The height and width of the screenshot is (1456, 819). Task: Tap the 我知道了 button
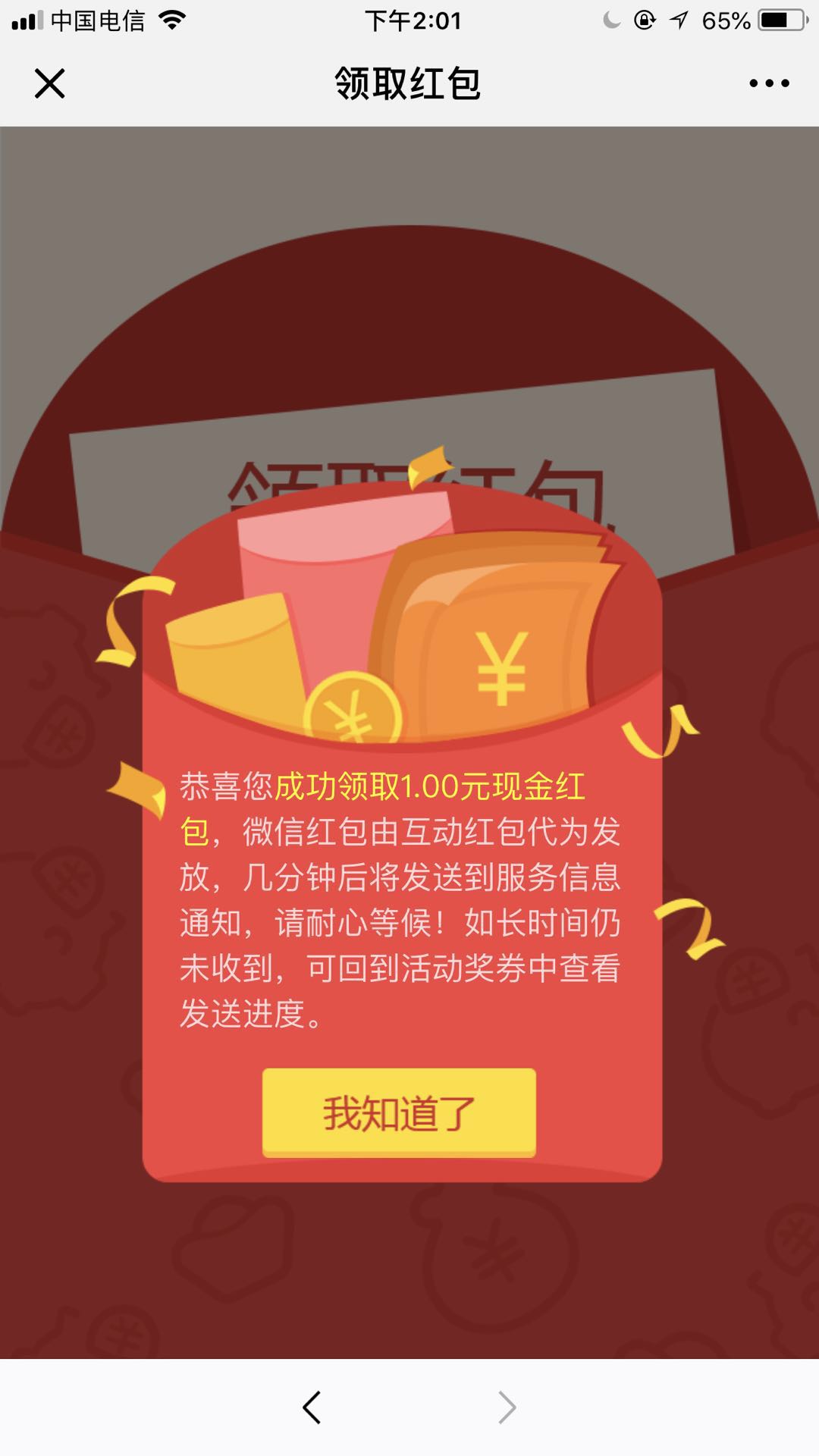(x=399, y=1112)
